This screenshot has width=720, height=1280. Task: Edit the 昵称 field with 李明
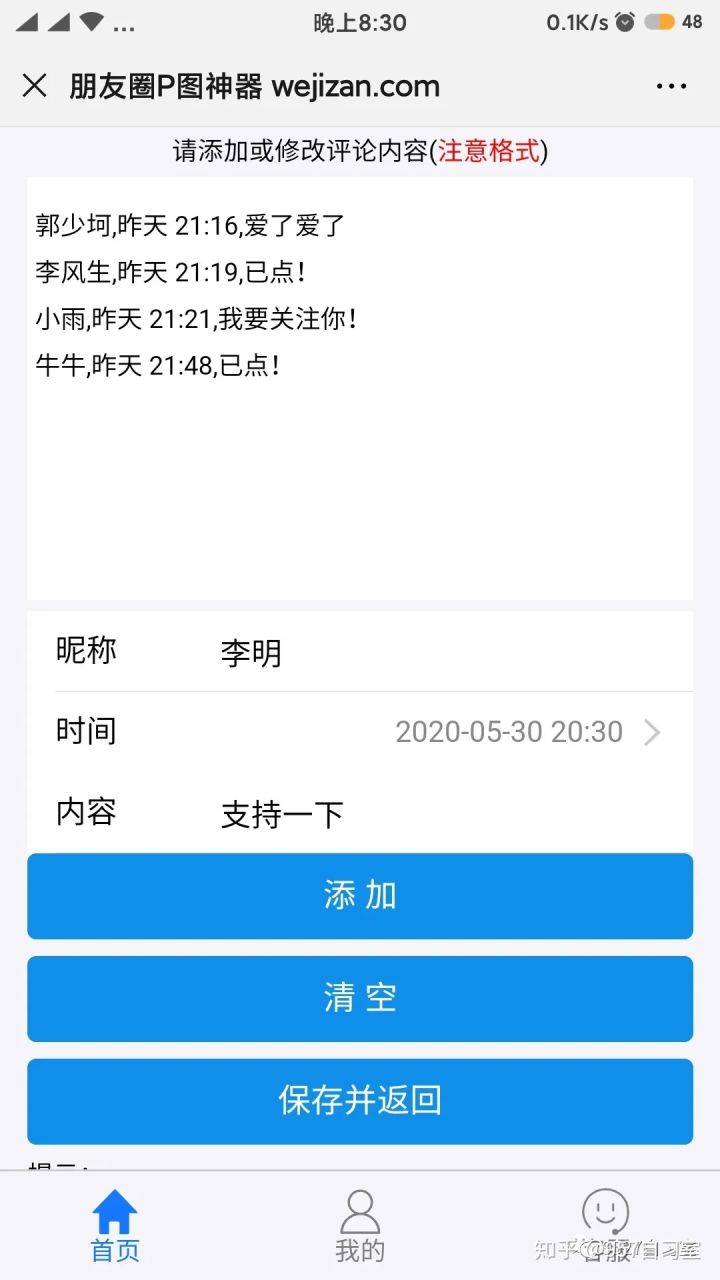point(440,653)
